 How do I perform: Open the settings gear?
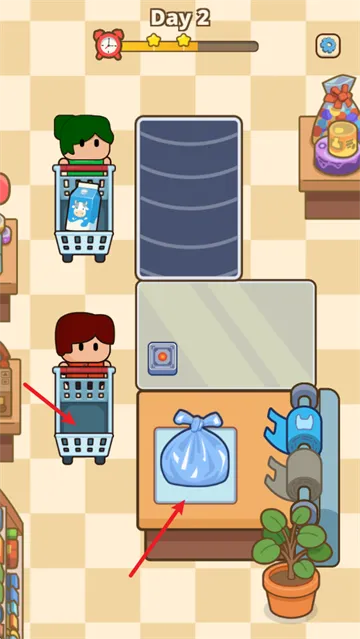coord(328,45)
